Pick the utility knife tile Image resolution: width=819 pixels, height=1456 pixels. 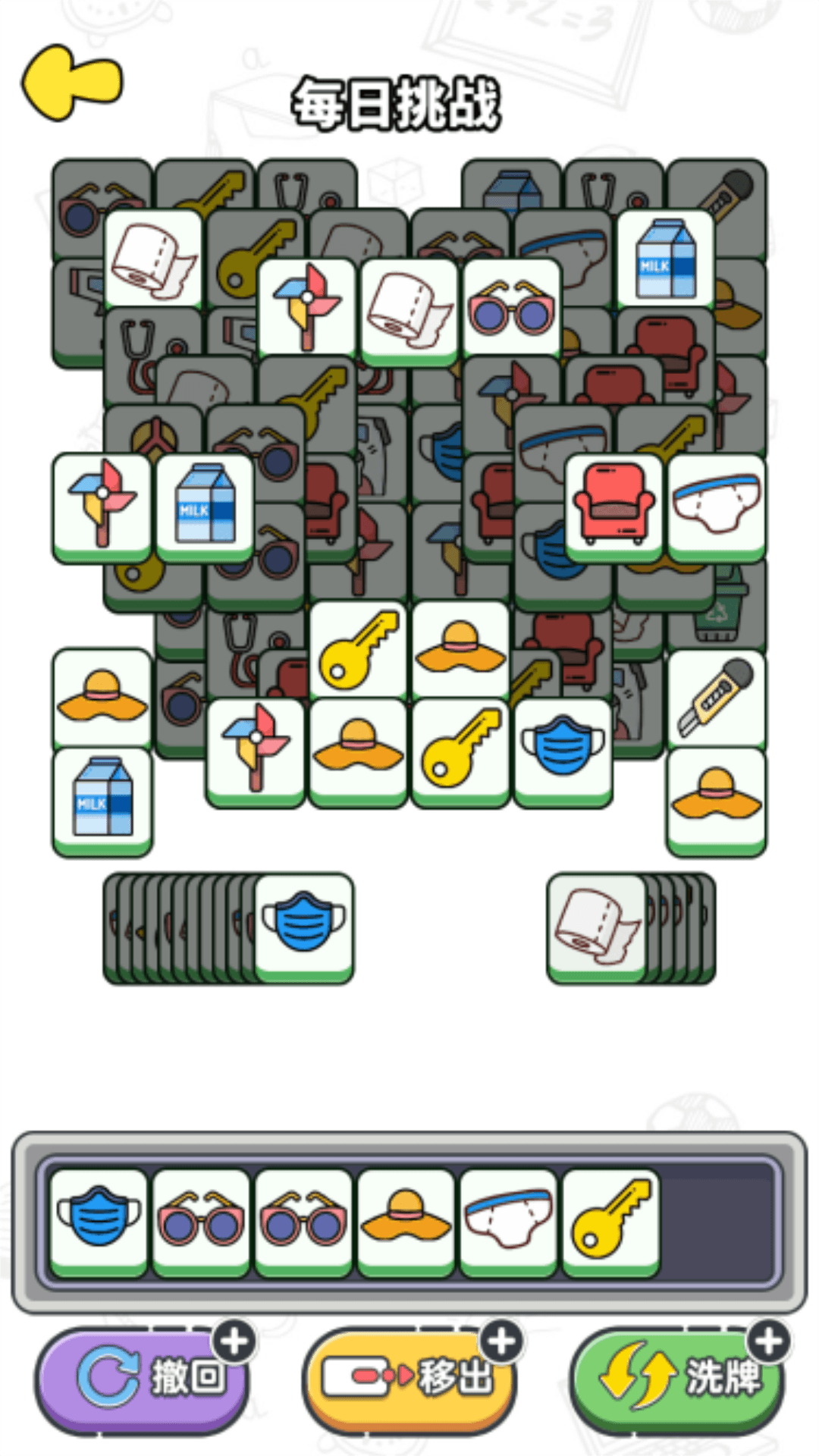point(716,698)
